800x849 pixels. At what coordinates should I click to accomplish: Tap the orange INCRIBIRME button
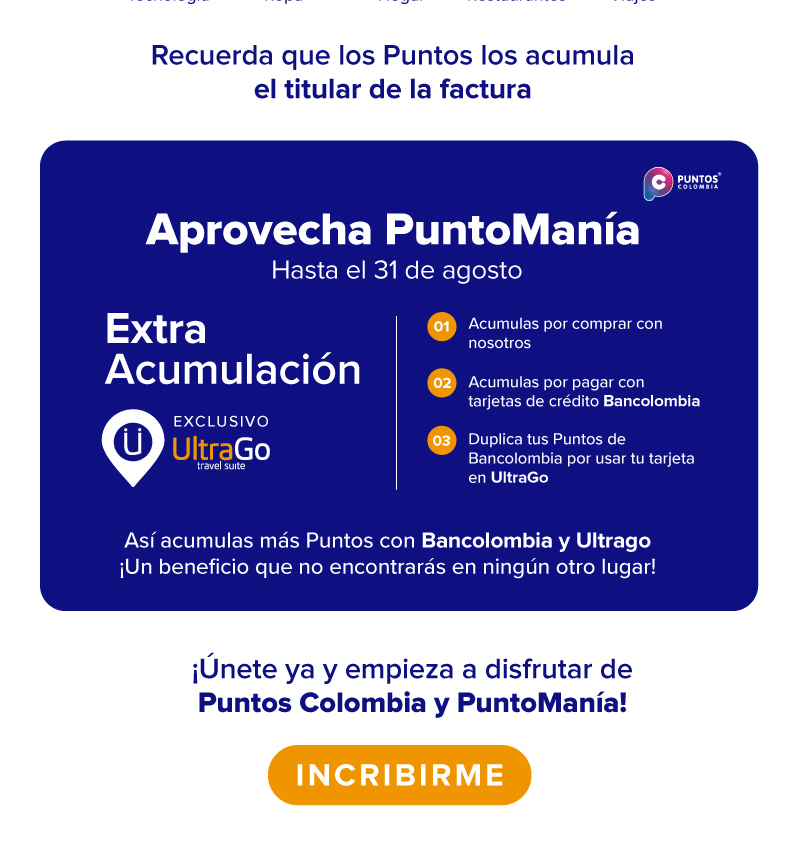coord(399,775)
